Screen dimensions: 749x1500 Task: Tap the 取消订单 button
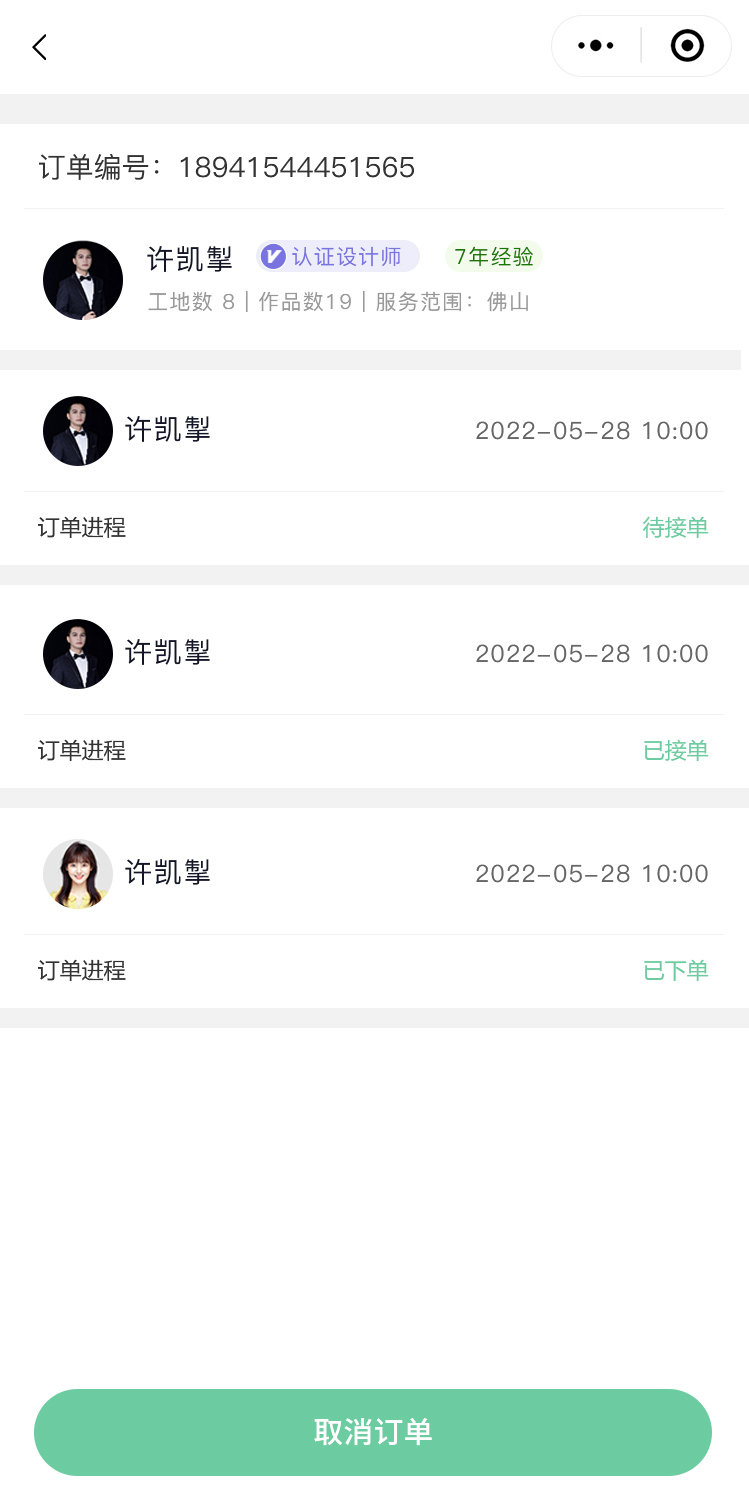pyautogui.click(x=373, y=1432)
